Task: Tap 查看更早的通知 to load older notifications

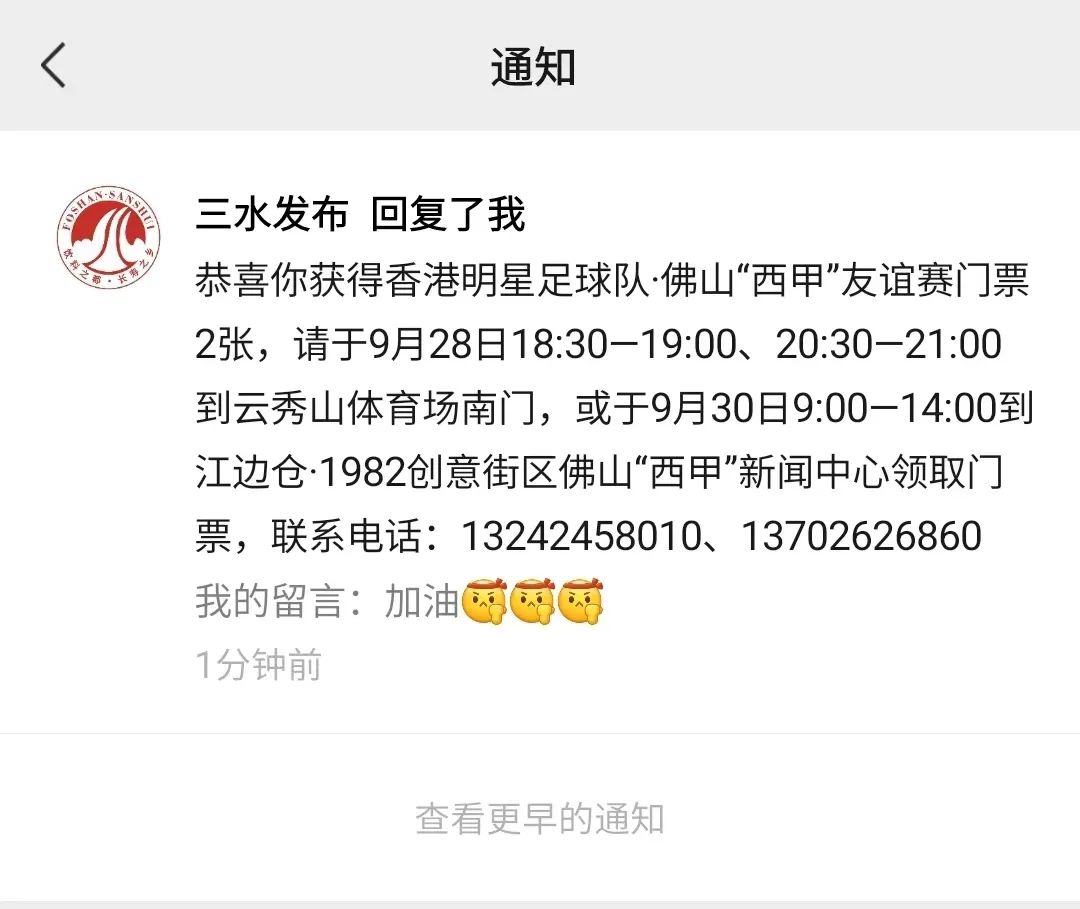Action: coord(540,819)
